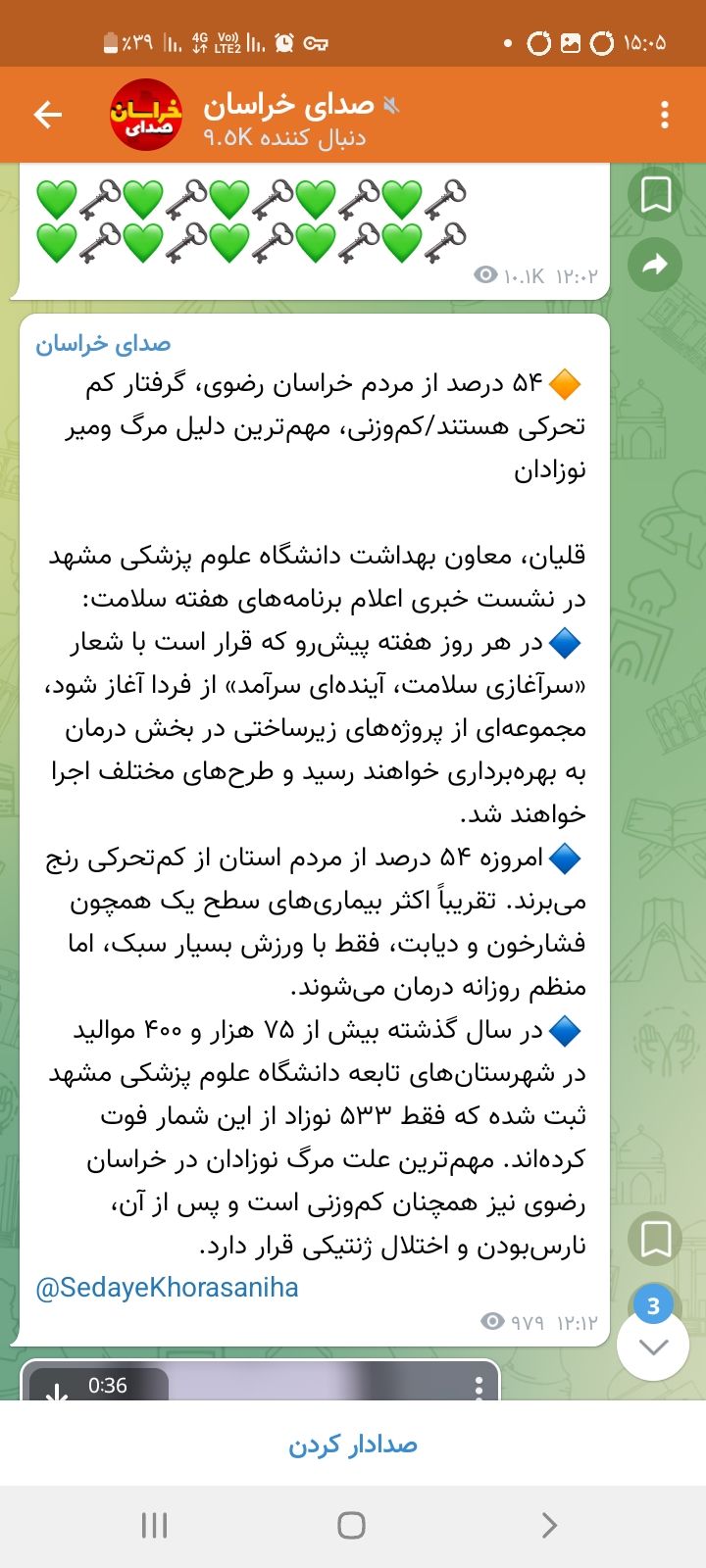Go back from the channel

click(47, 115)
